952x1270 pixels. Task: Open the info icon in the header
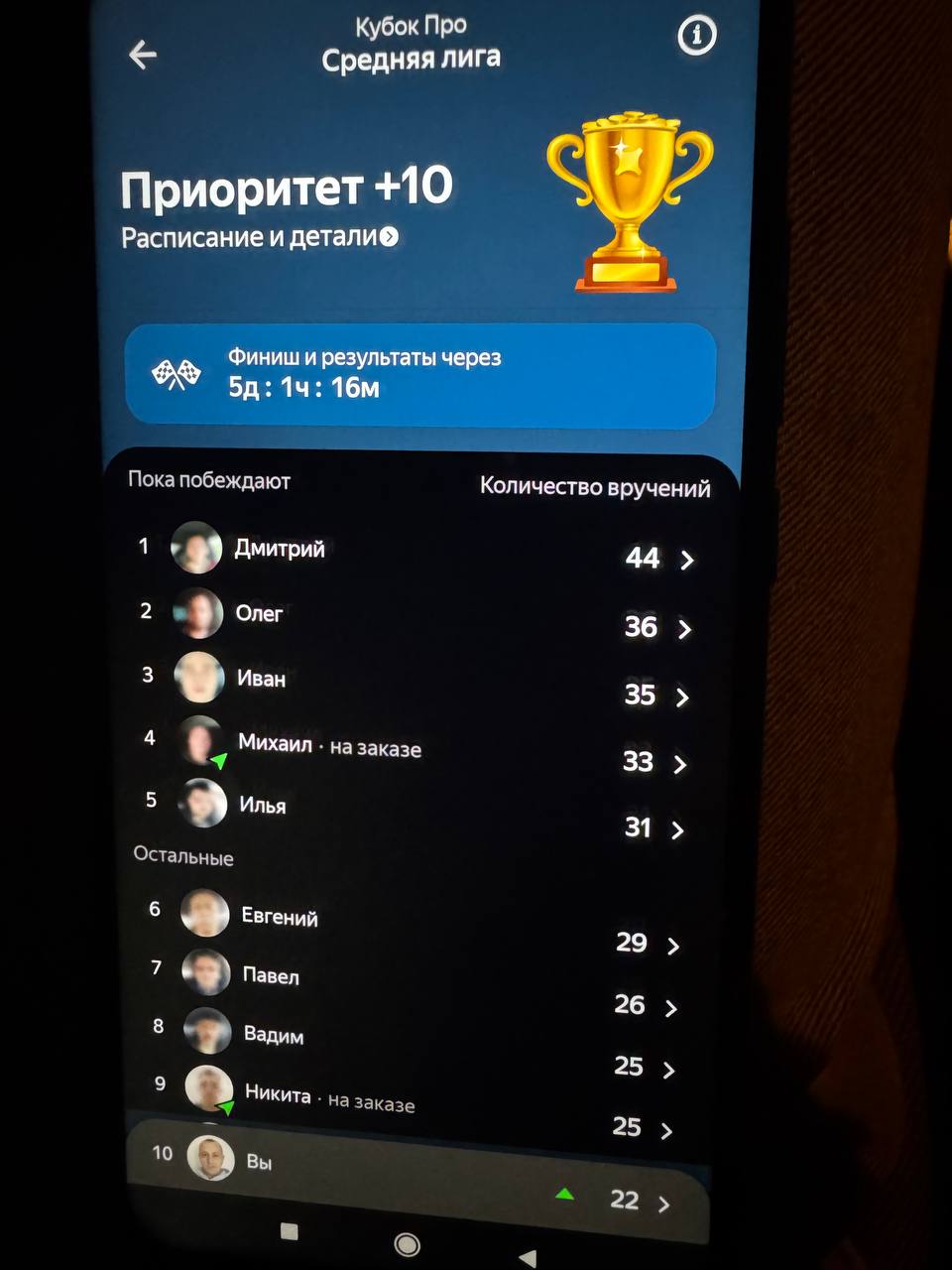[x=696, y=37]
